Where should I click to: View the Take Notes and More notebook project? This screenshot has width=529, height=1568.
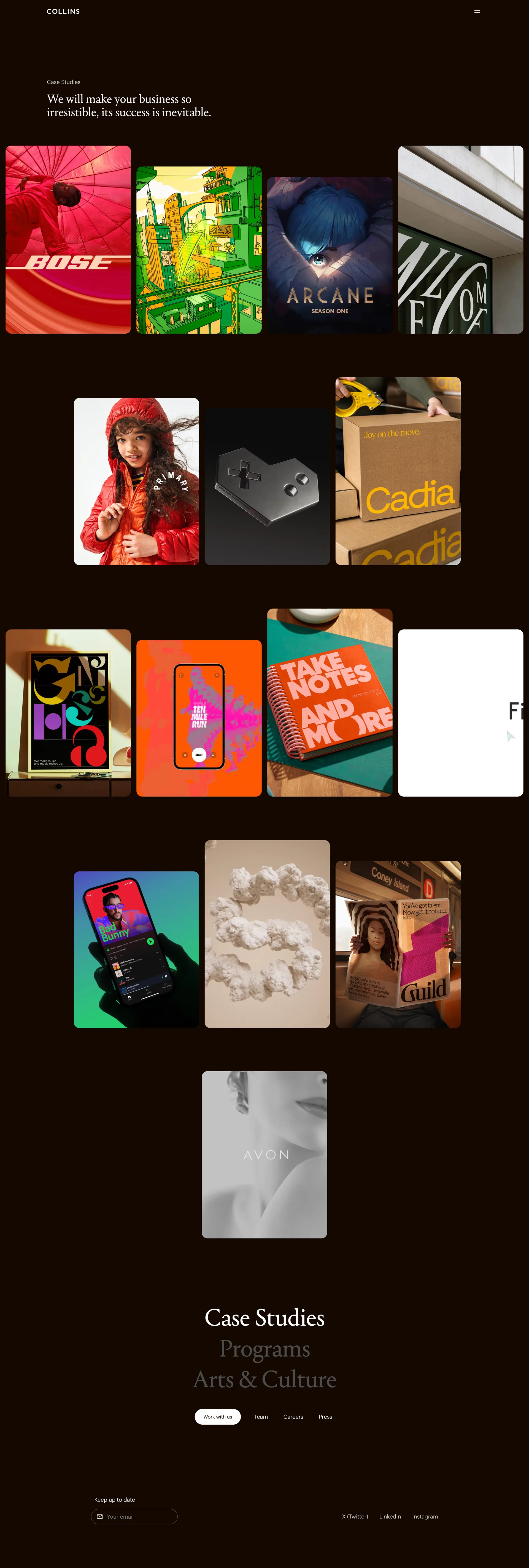(x=330, y=702)
